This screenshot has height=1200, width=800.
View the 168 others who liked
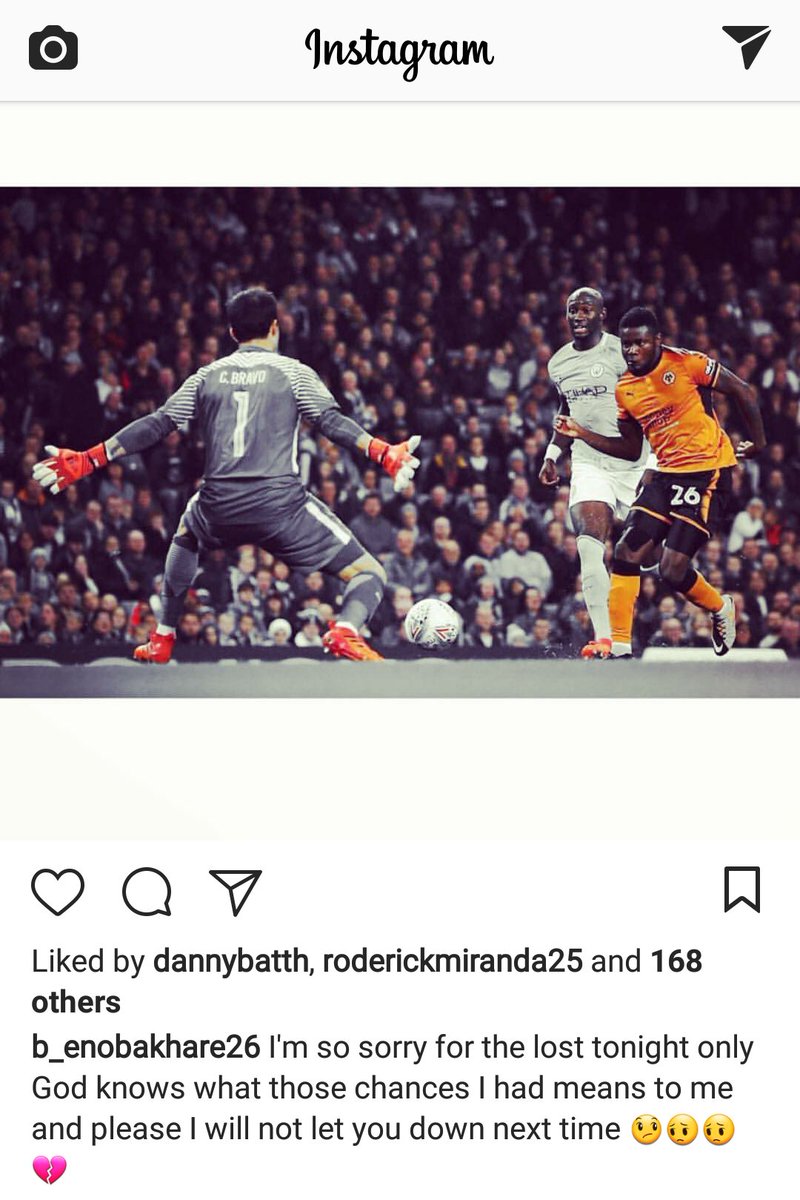[x=676, y=962]
